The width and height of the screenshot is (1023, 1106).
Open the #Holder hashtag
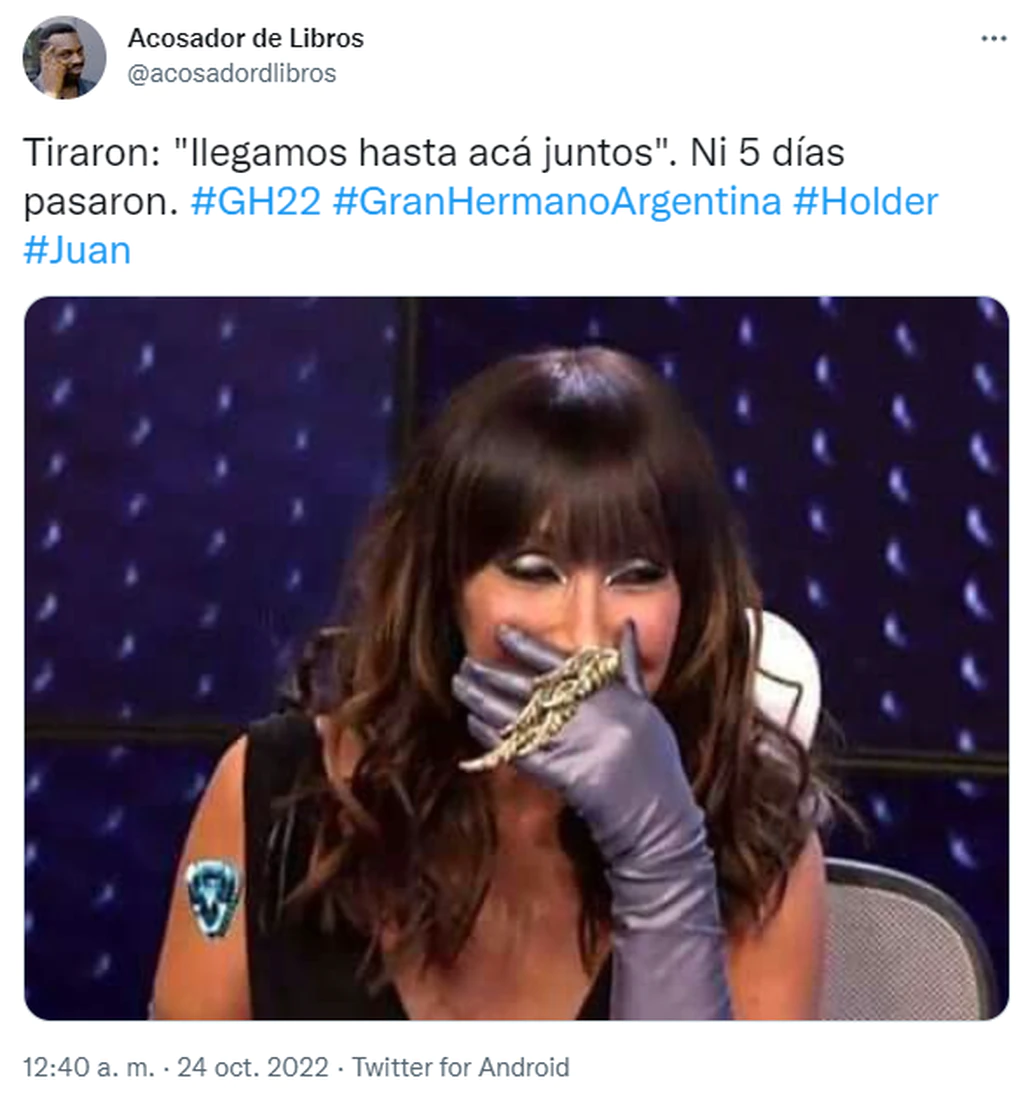pyautogui.click(x=865, y=202)
